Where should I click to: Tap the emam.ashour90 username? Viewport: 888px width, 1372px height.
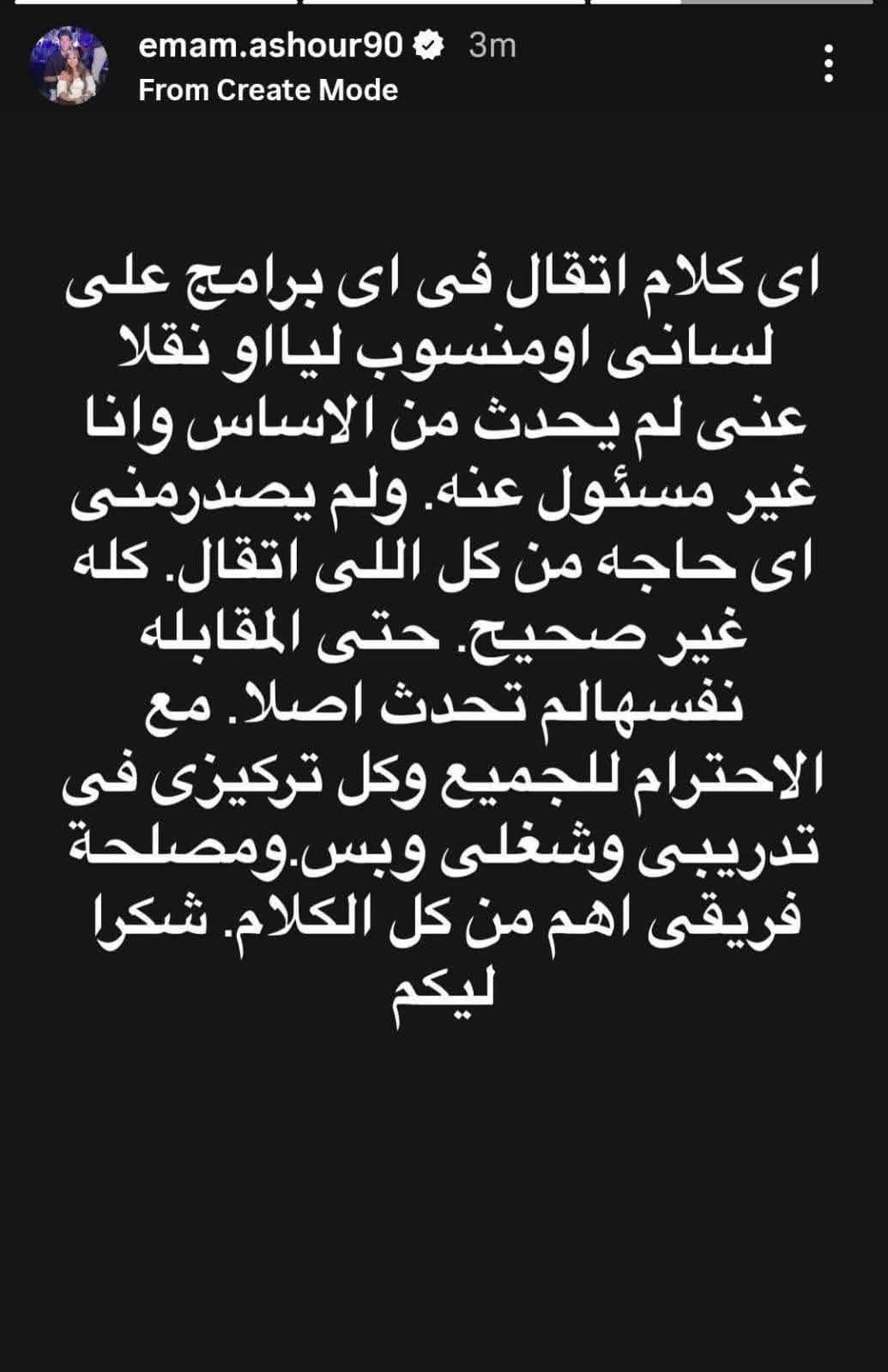tap(270, 45)
